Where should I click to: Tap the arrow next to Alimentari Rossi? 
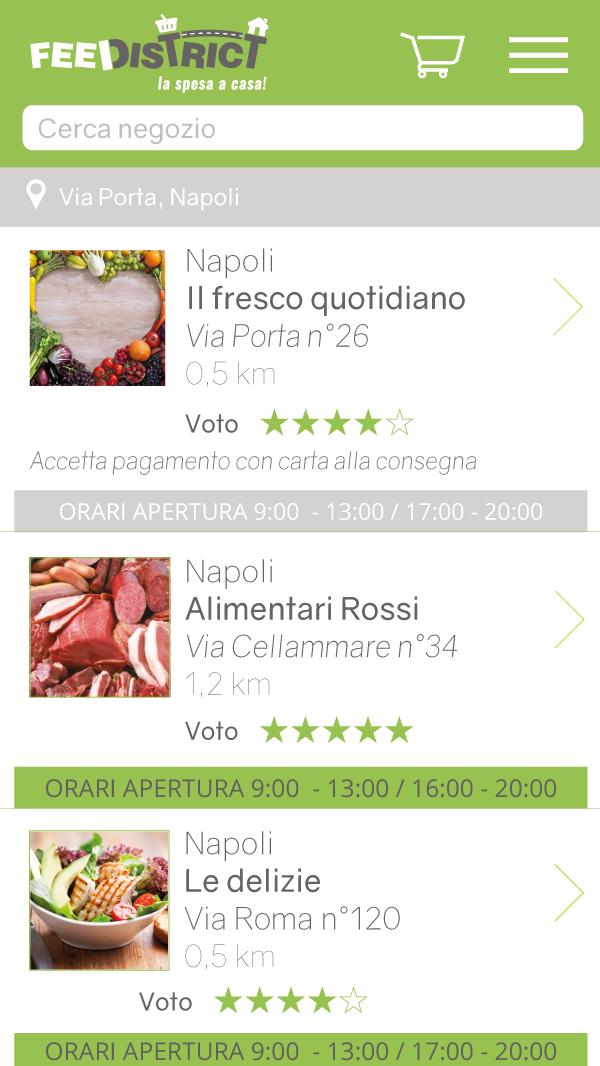pos(569,619)
